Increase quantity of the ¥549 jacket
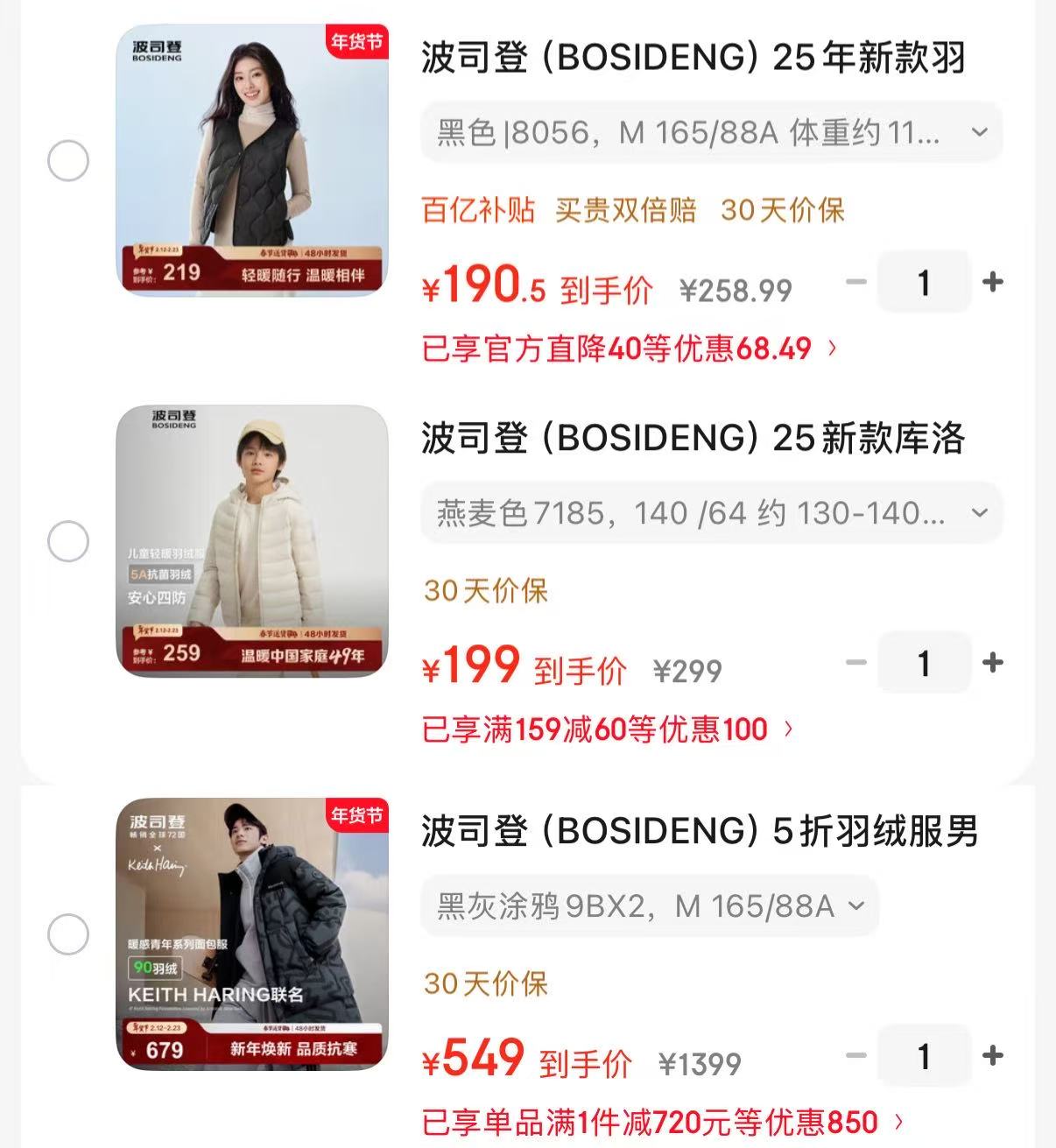Image resolution: width=1056 pixels, height=1148 pixels. click(992, 1055)
